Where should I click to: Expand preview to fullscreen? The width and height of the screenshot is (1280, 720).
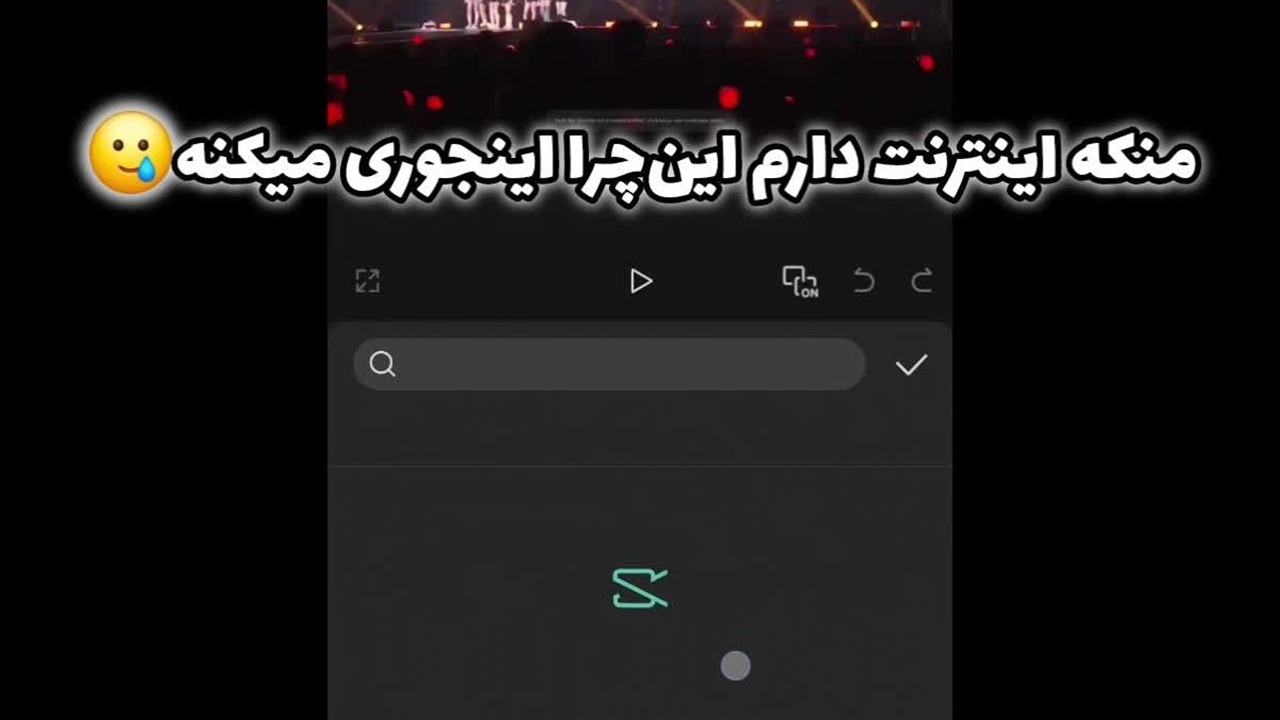coord(368,282)
